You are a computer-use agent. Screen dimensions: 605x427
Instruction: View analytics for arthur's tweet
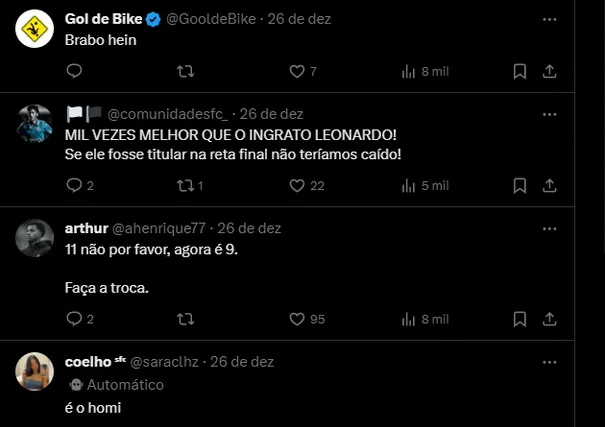408,319
